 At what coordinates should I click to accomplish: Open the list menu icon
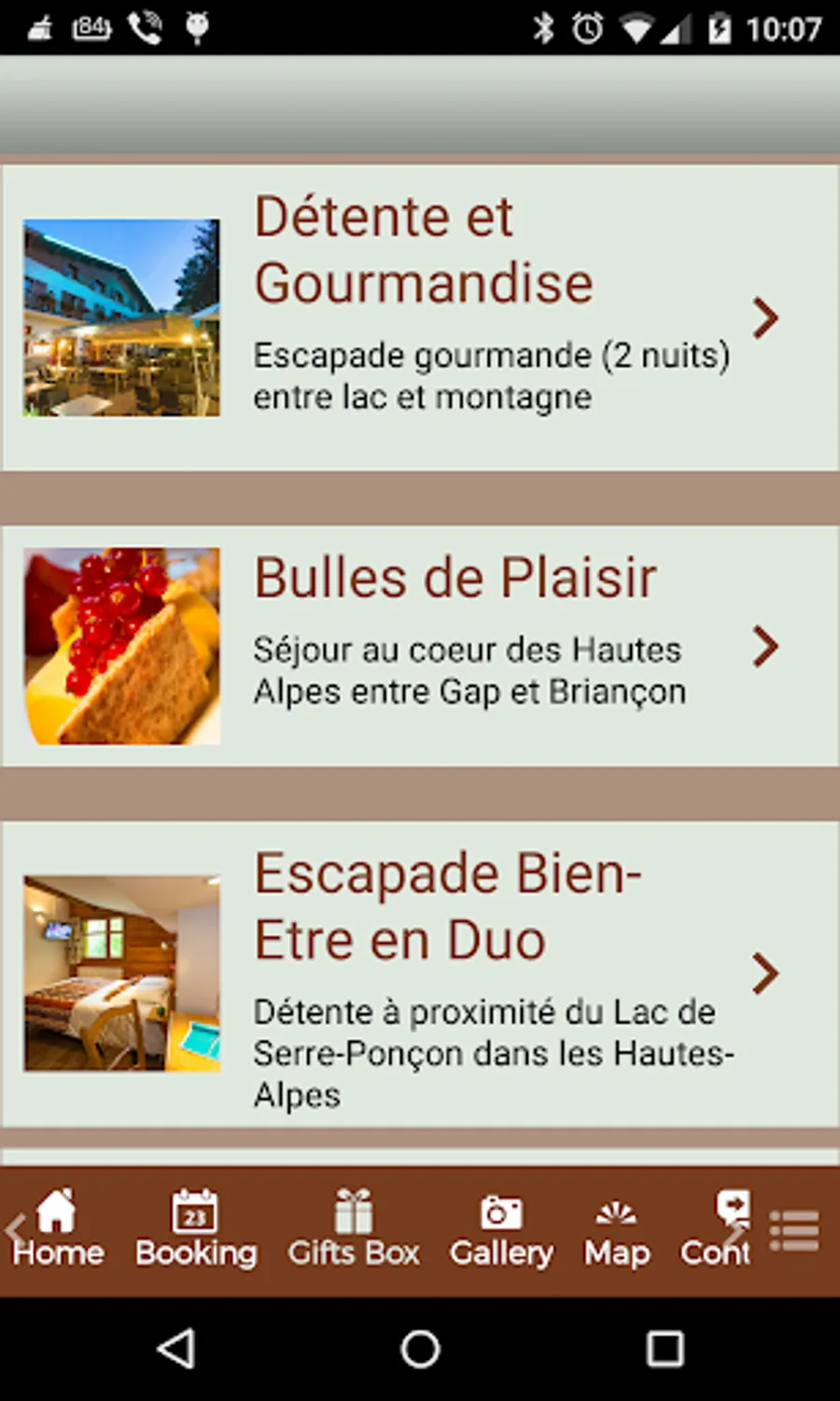[794, 1230]
